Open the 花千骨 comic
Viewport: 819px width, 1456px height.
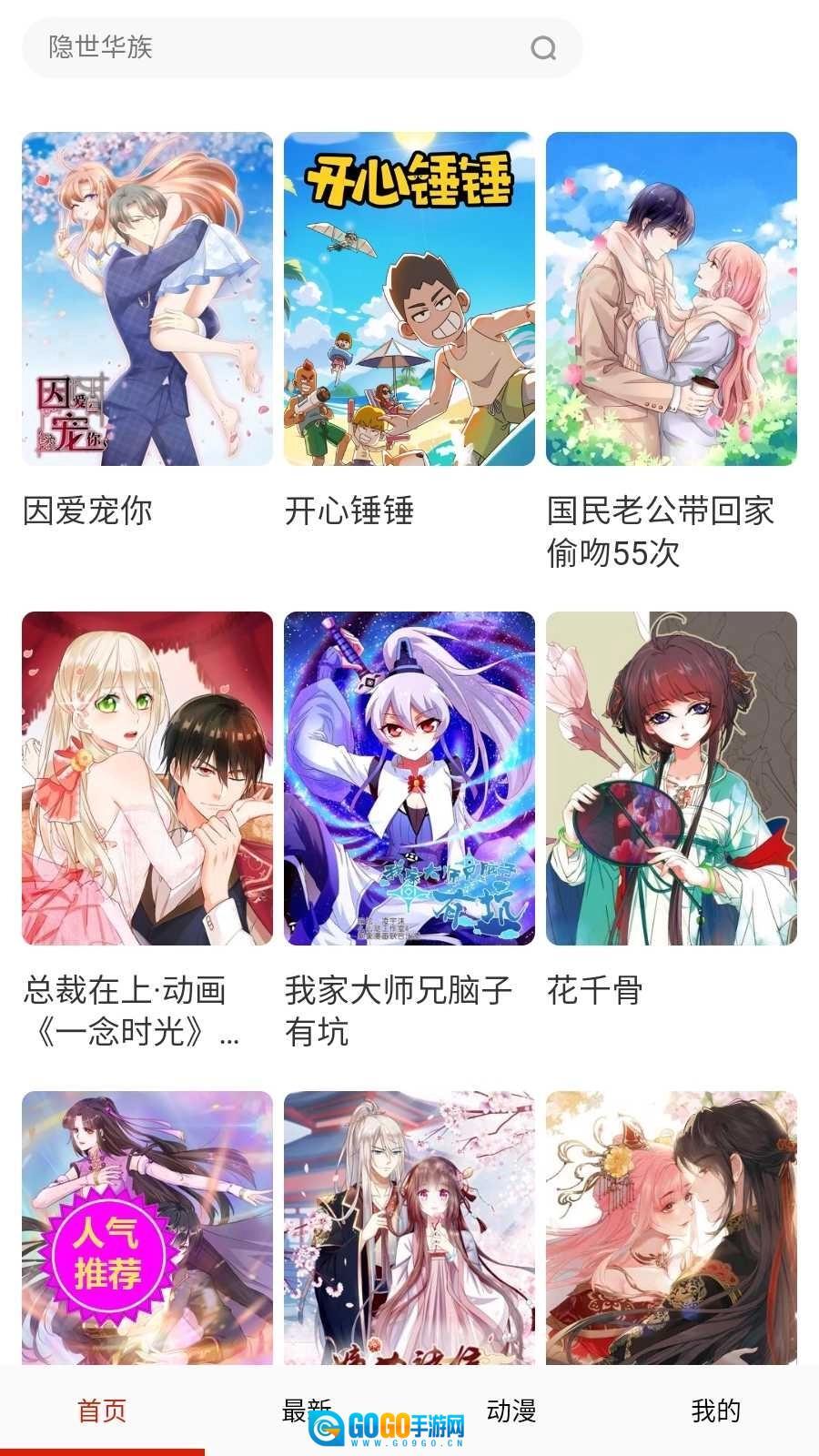click(x=672, y=779)
